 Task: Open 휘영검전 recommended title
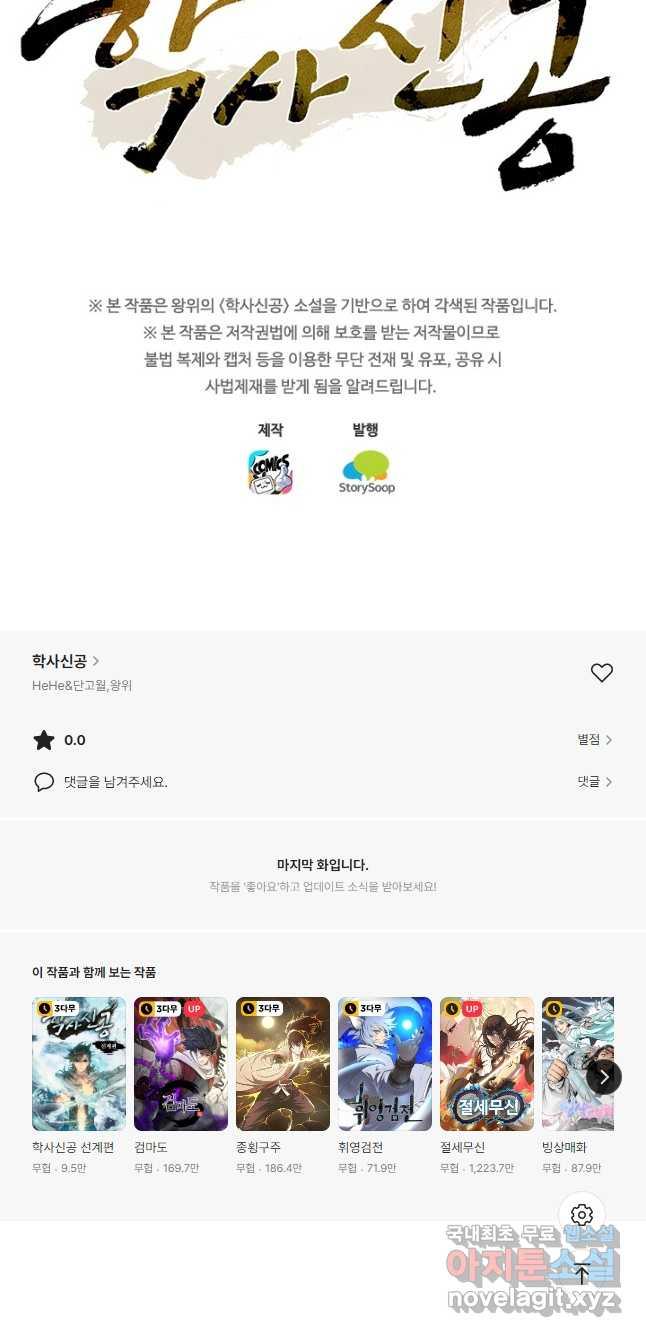click(x=385, y=1064)
